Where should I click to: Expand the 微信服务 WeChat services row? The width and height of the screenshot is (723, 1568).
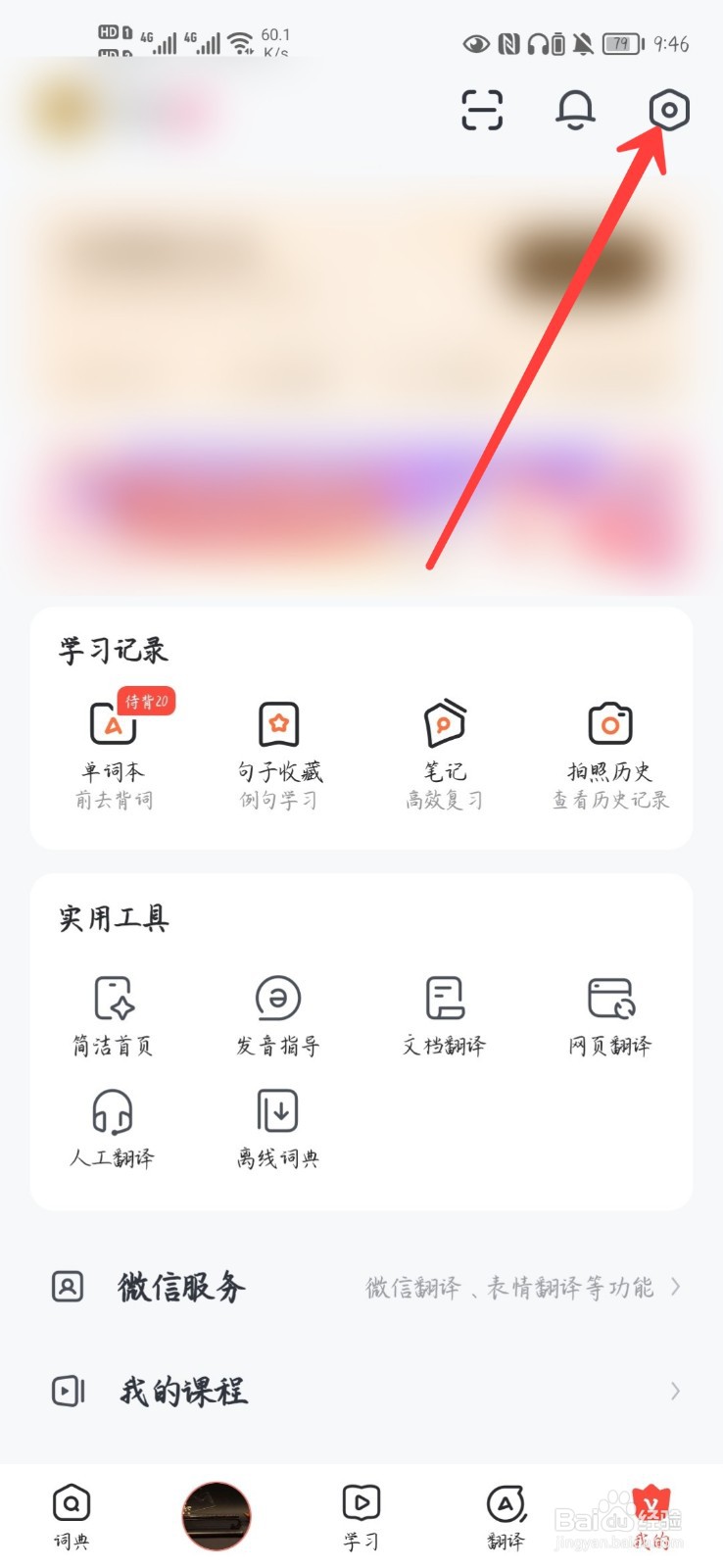click(x=361, y=1289)
